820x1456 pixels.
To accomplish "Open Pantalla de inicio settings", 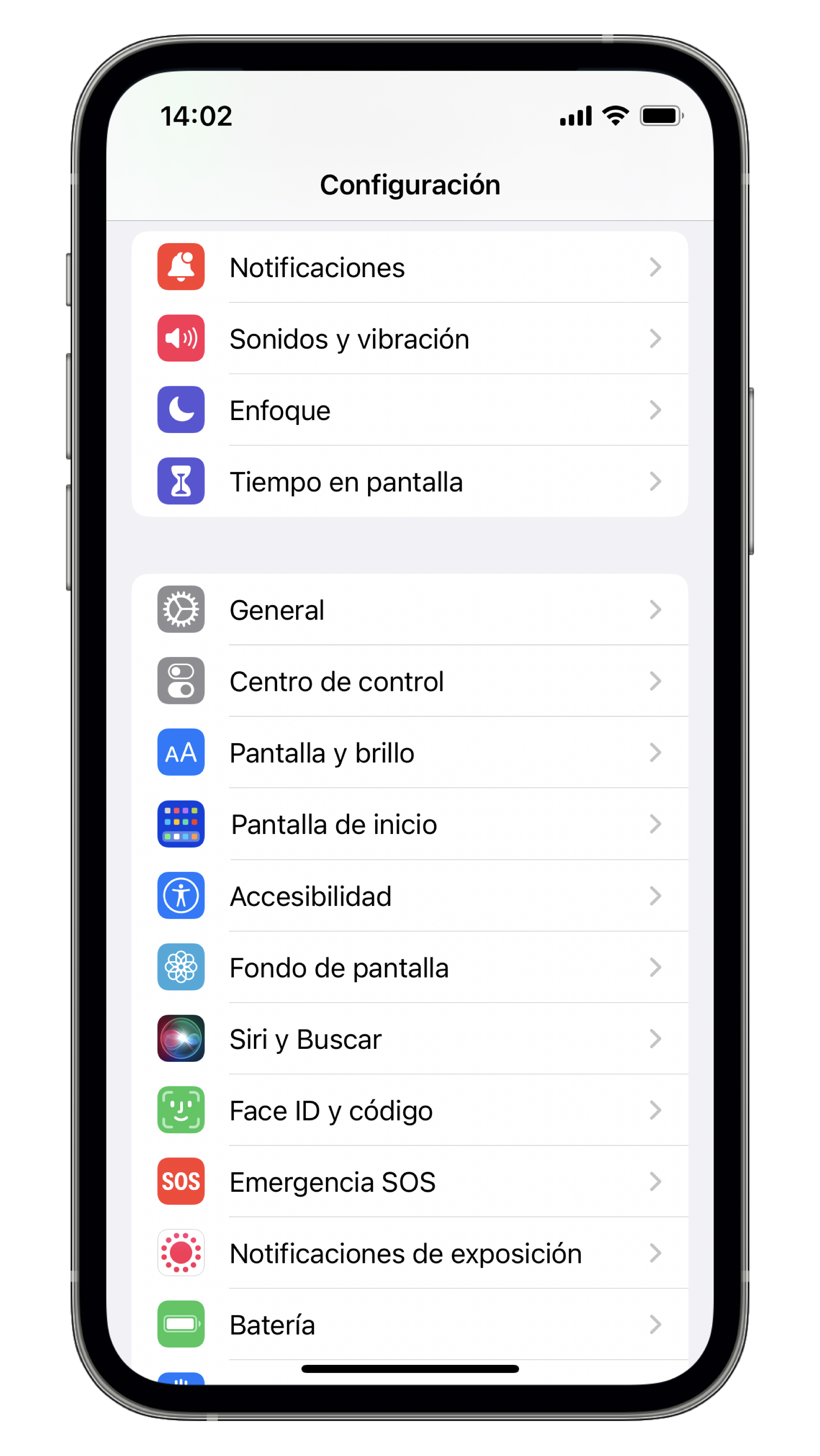I will pos(410,824).
